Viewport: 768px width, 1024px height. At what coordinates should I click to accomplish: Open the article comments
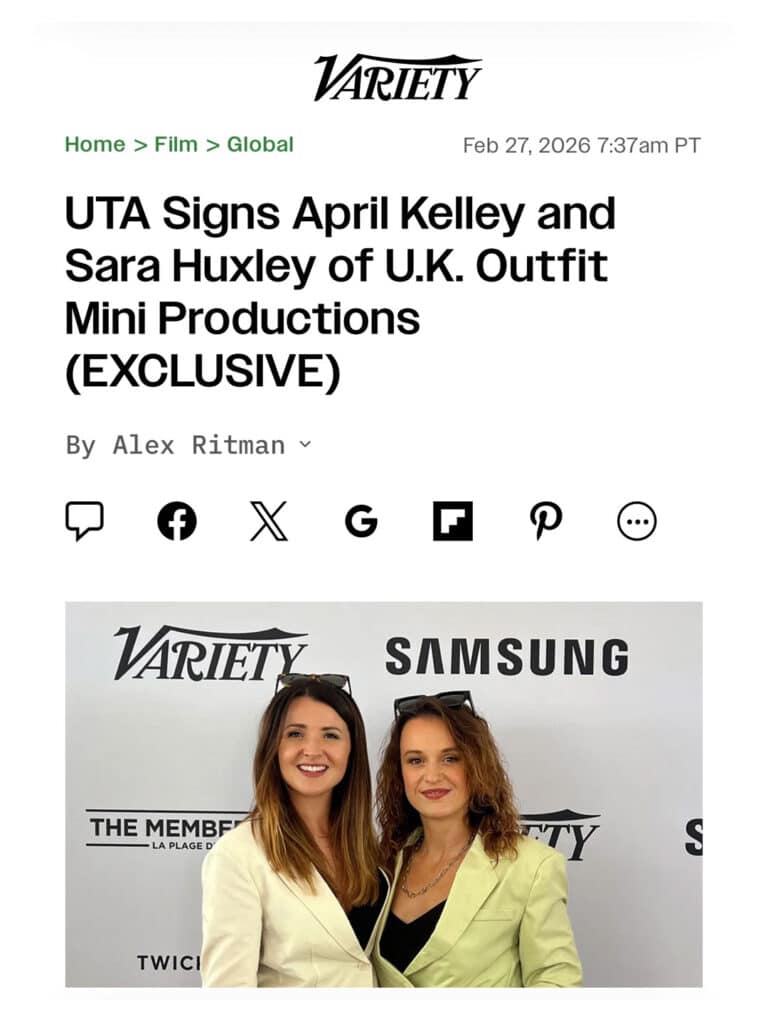click(x=85, y=521)
